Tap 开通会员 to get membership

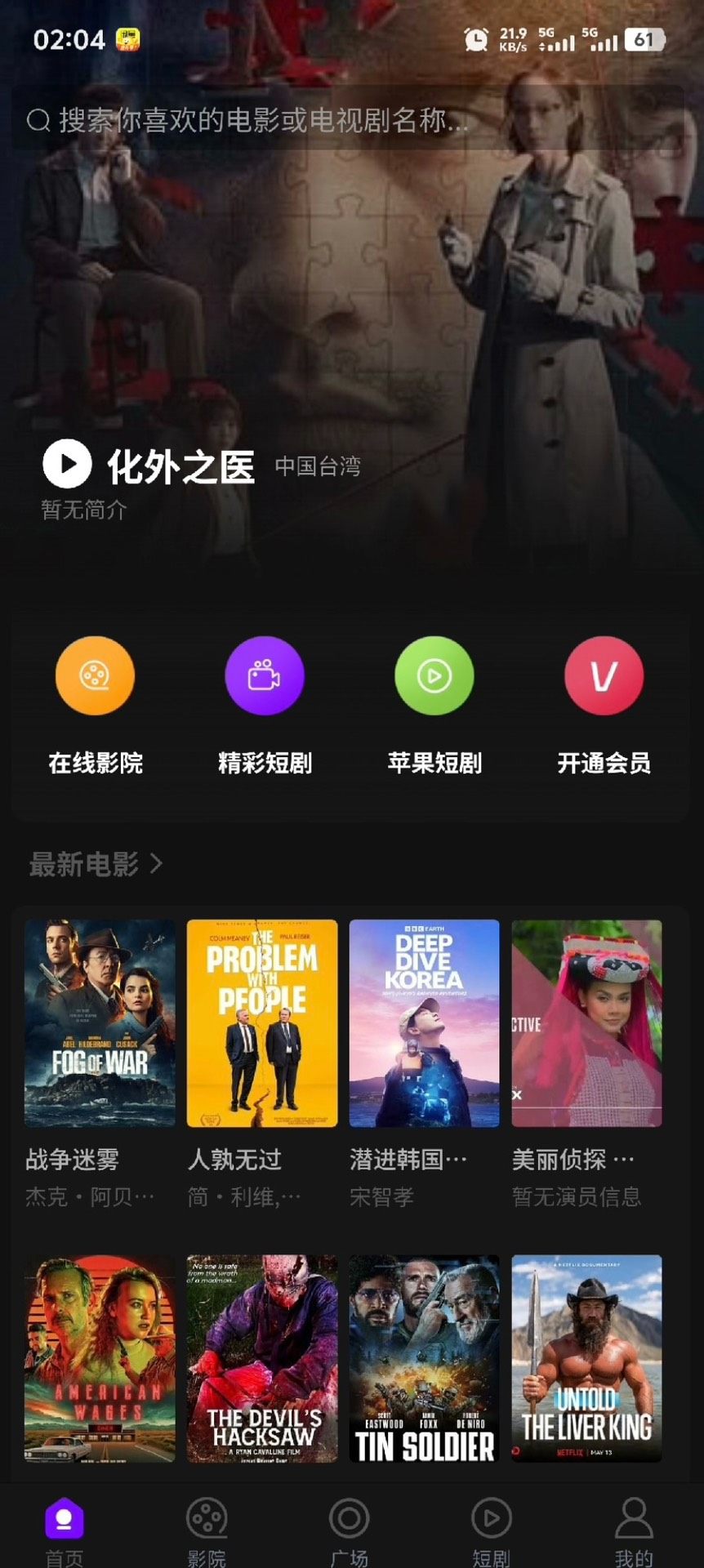[x=604, y=676]
